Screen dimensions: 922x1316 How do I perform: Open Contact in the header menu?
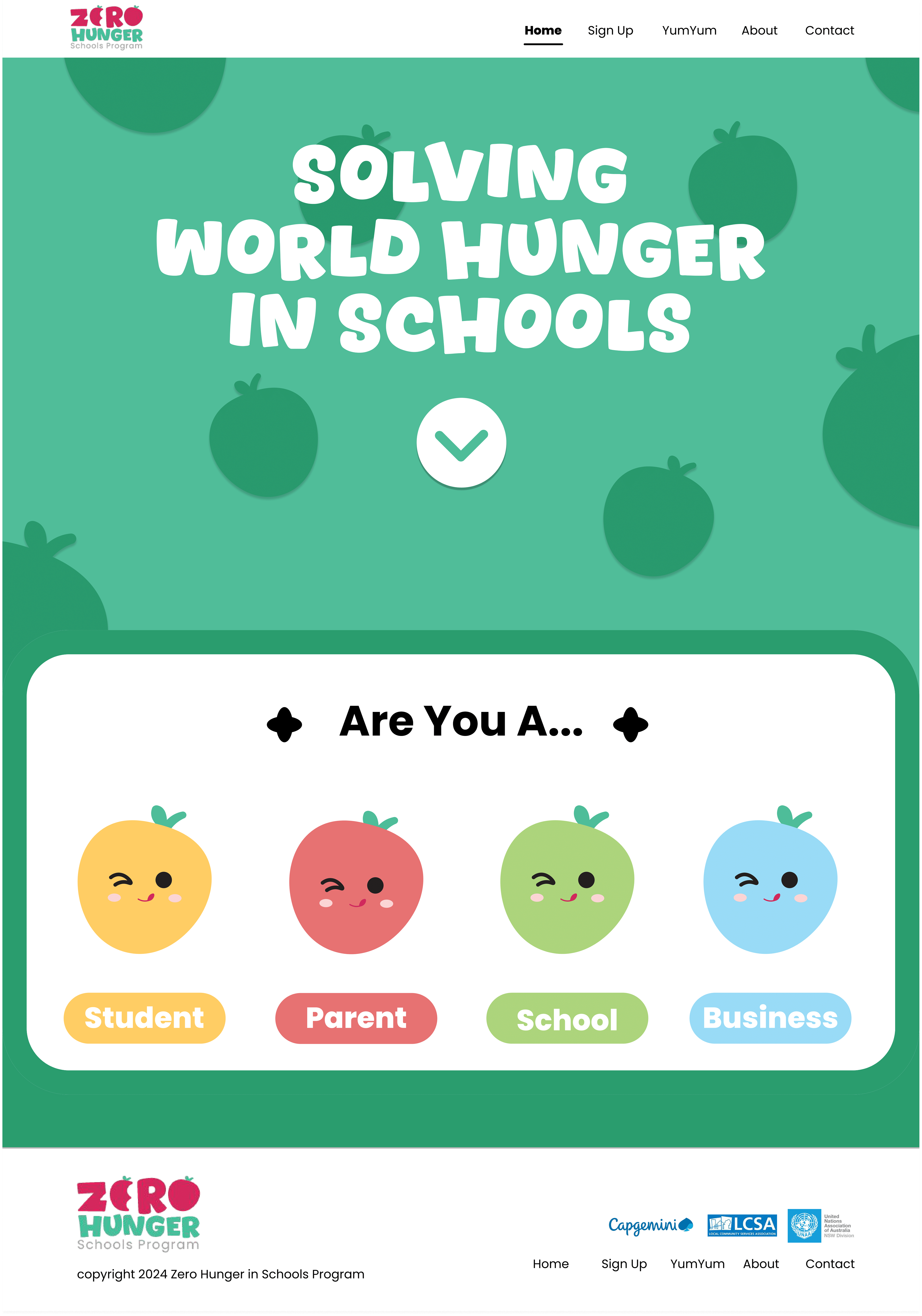[829, 30]
